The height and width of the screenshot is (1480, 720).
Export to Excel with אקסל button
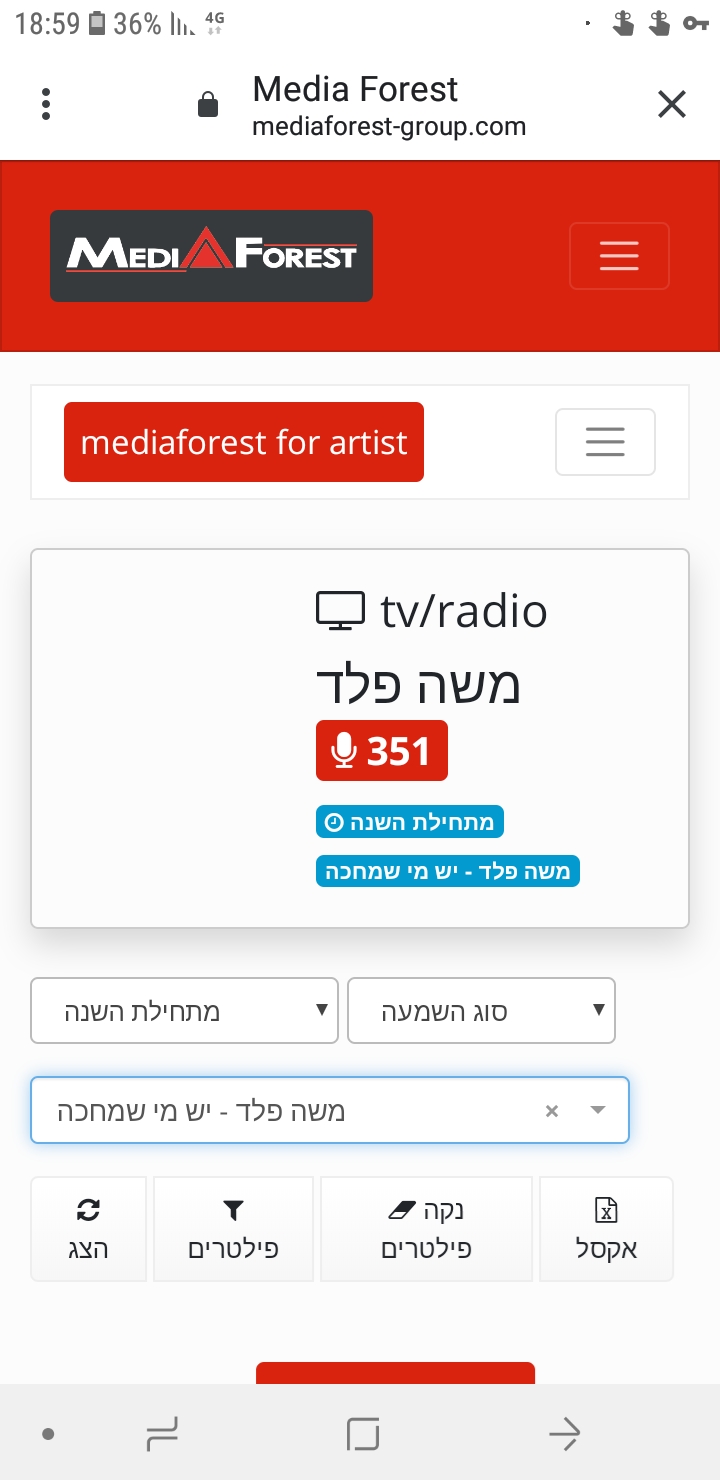click(x=606, y=1229)
